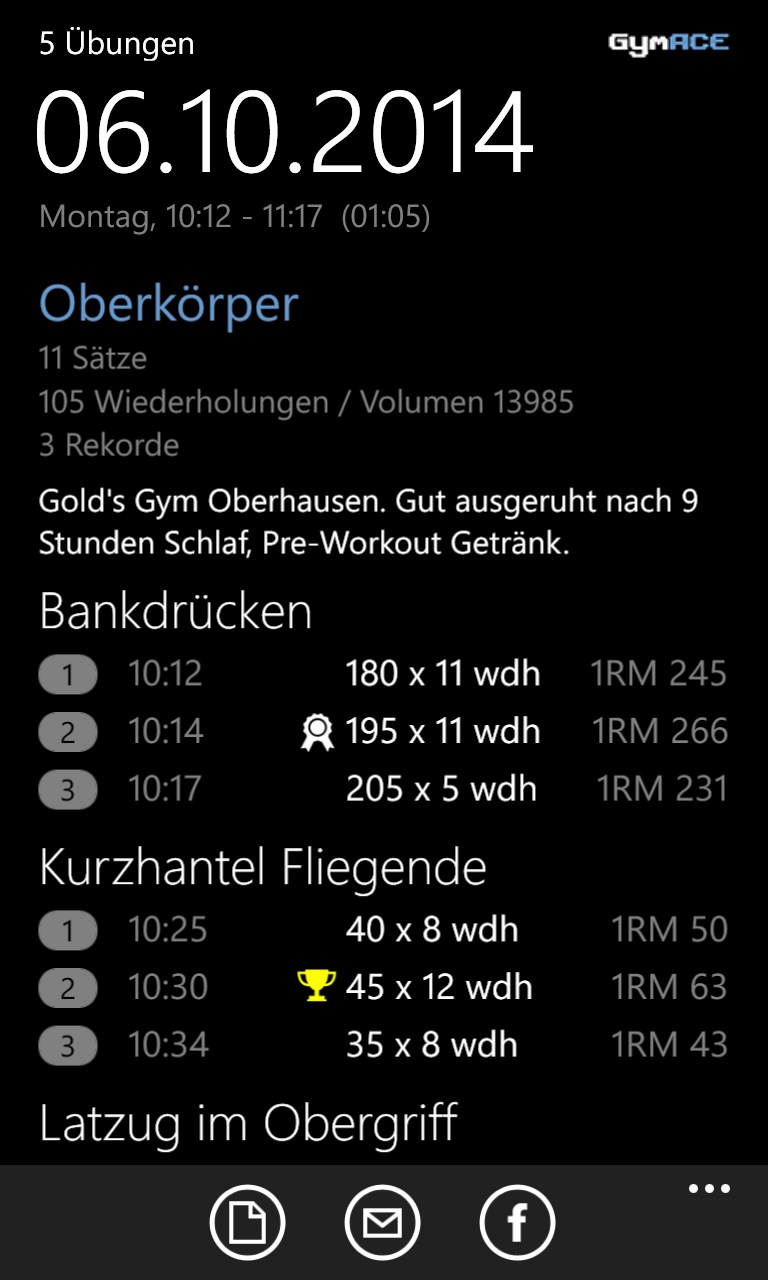Viewport: 768px width, 1280px height.
Task: Select set badge 1 under Bankdrücken
Action: [67, 674]
